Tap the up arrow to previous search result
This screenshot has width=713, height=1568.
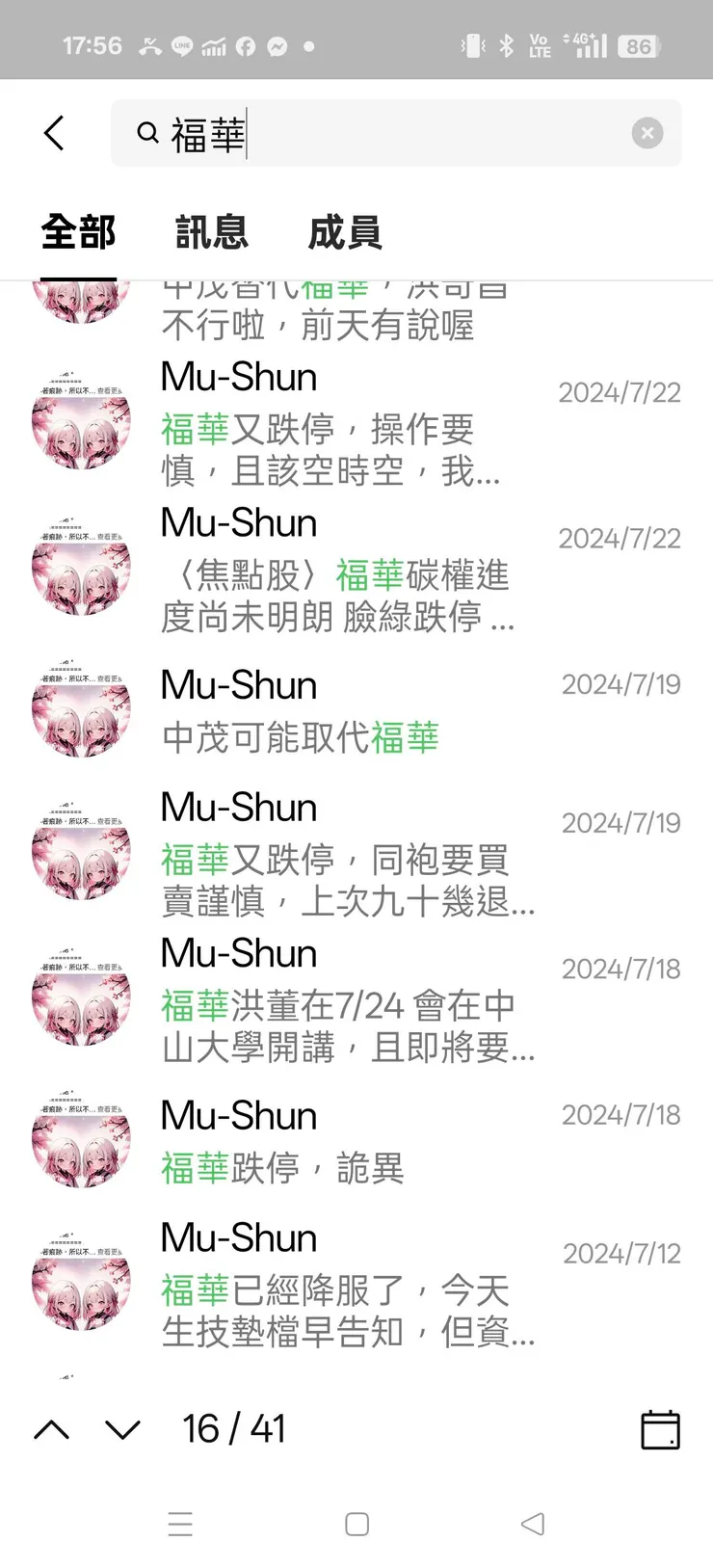(x=53, y=1429)
